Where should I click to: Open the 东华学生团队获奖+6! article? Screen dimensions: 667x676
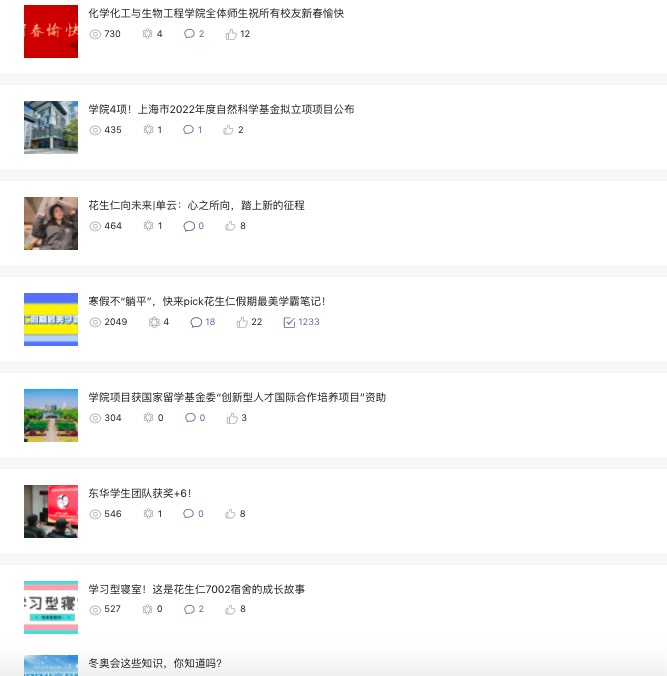point(139,494)
